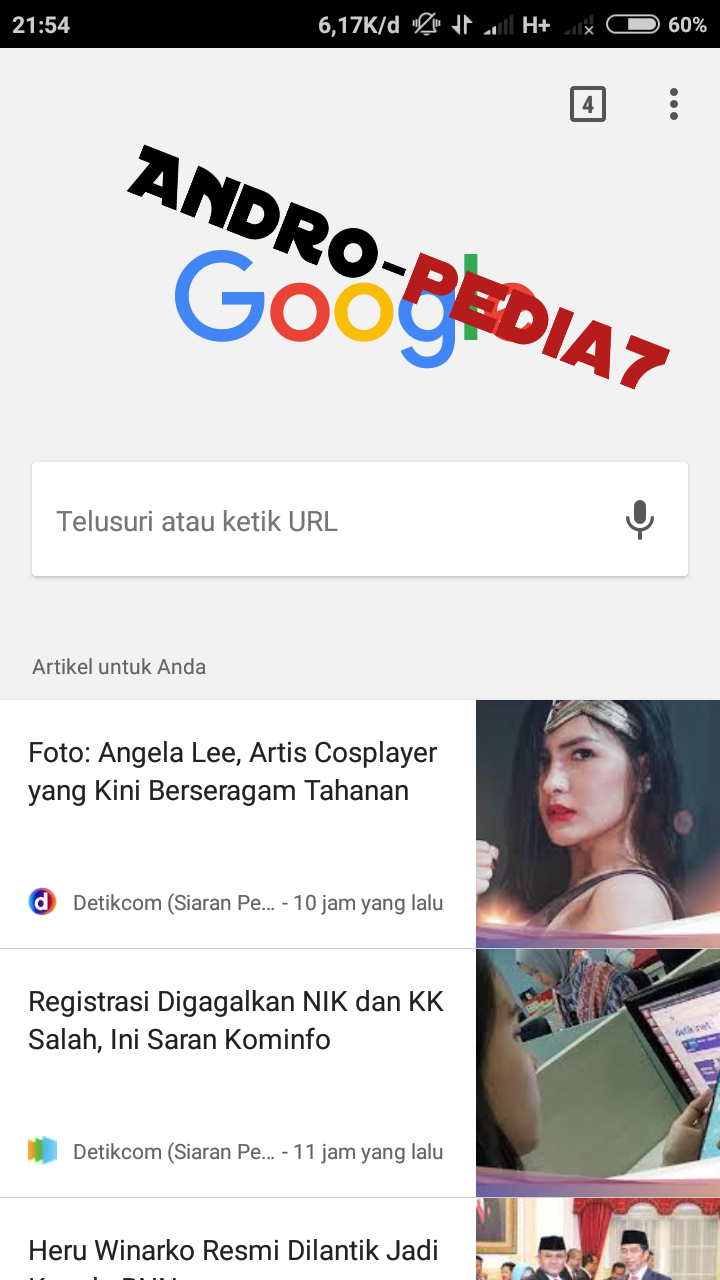This screenshot has width=720, height=1280.
Task: Tap the 'Telusuri atau ketik URL' search box
Action: pos(320,520)
